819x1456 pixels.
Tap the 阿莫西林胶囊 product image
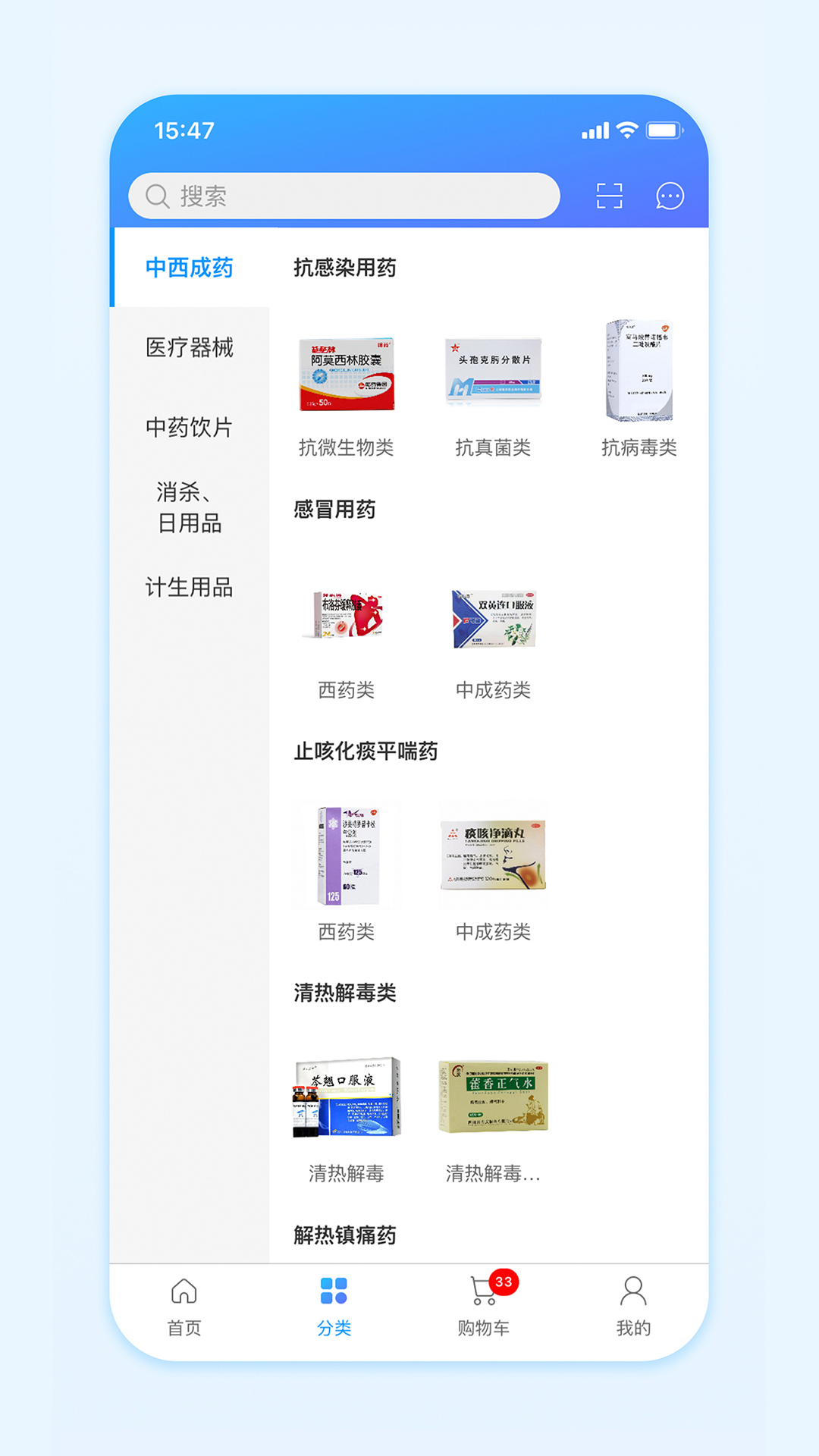point(347,372)
